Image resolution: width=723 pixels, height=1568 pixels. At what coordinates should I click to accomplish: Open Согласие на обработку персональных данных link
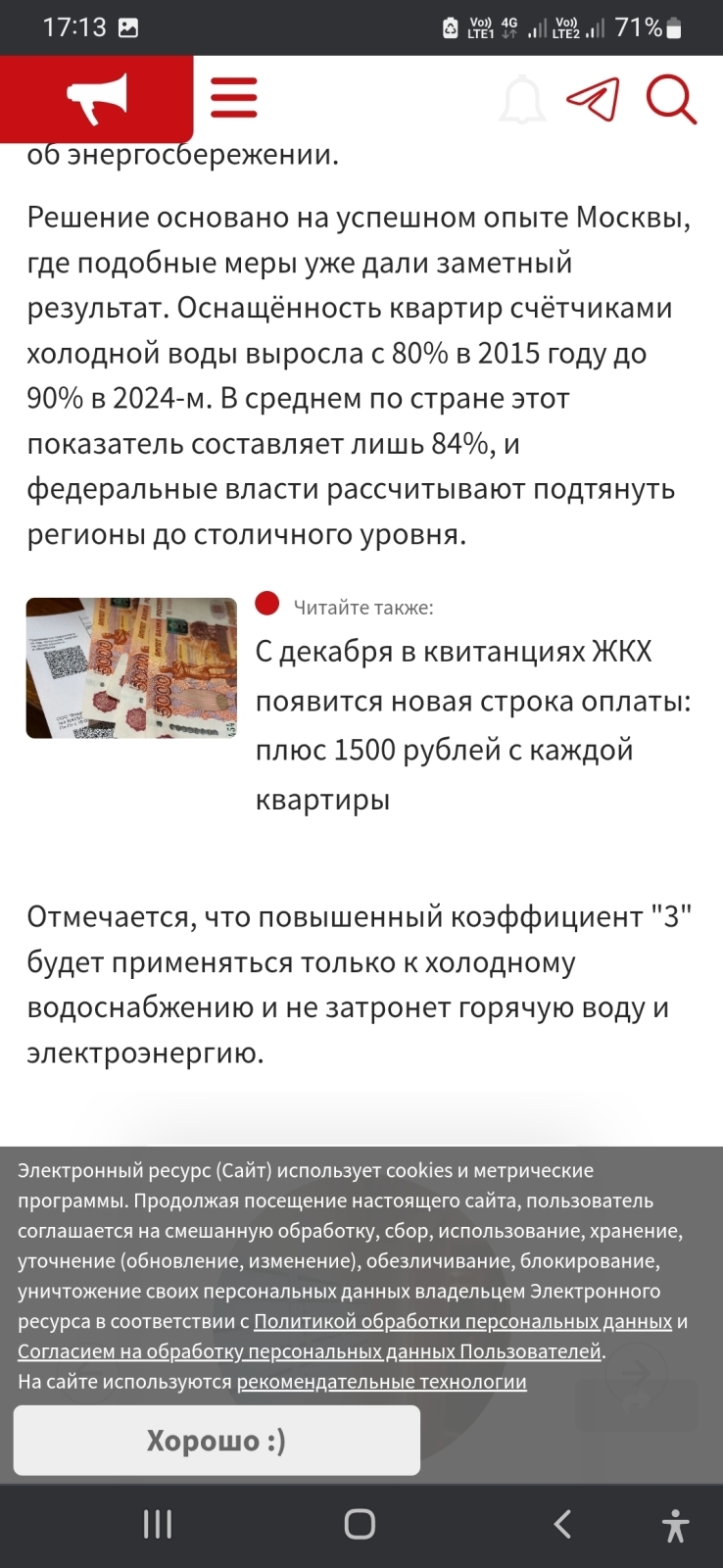[x=310, y=1351]
